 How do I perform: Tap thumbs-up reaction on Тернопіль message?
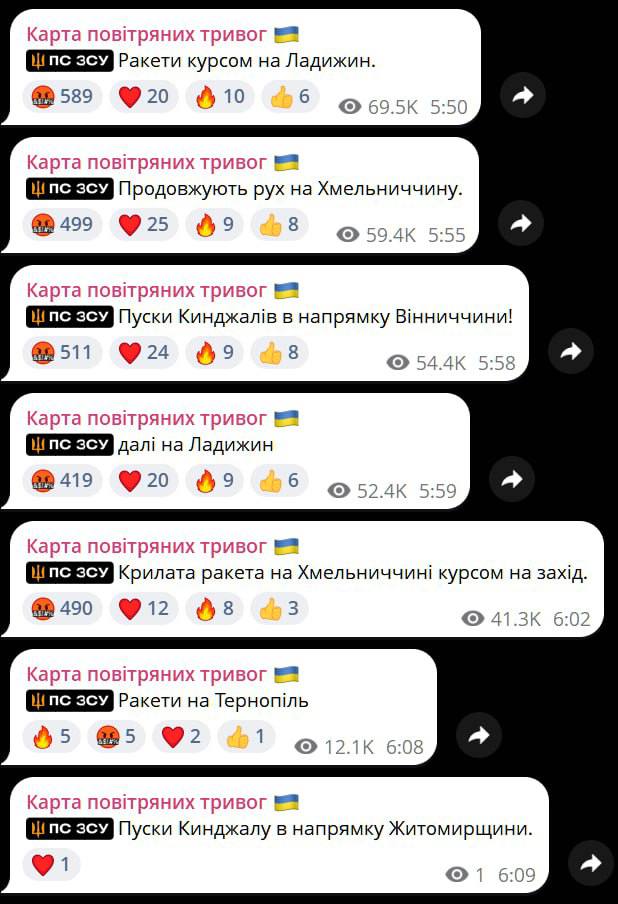click(x=245, y=736)
